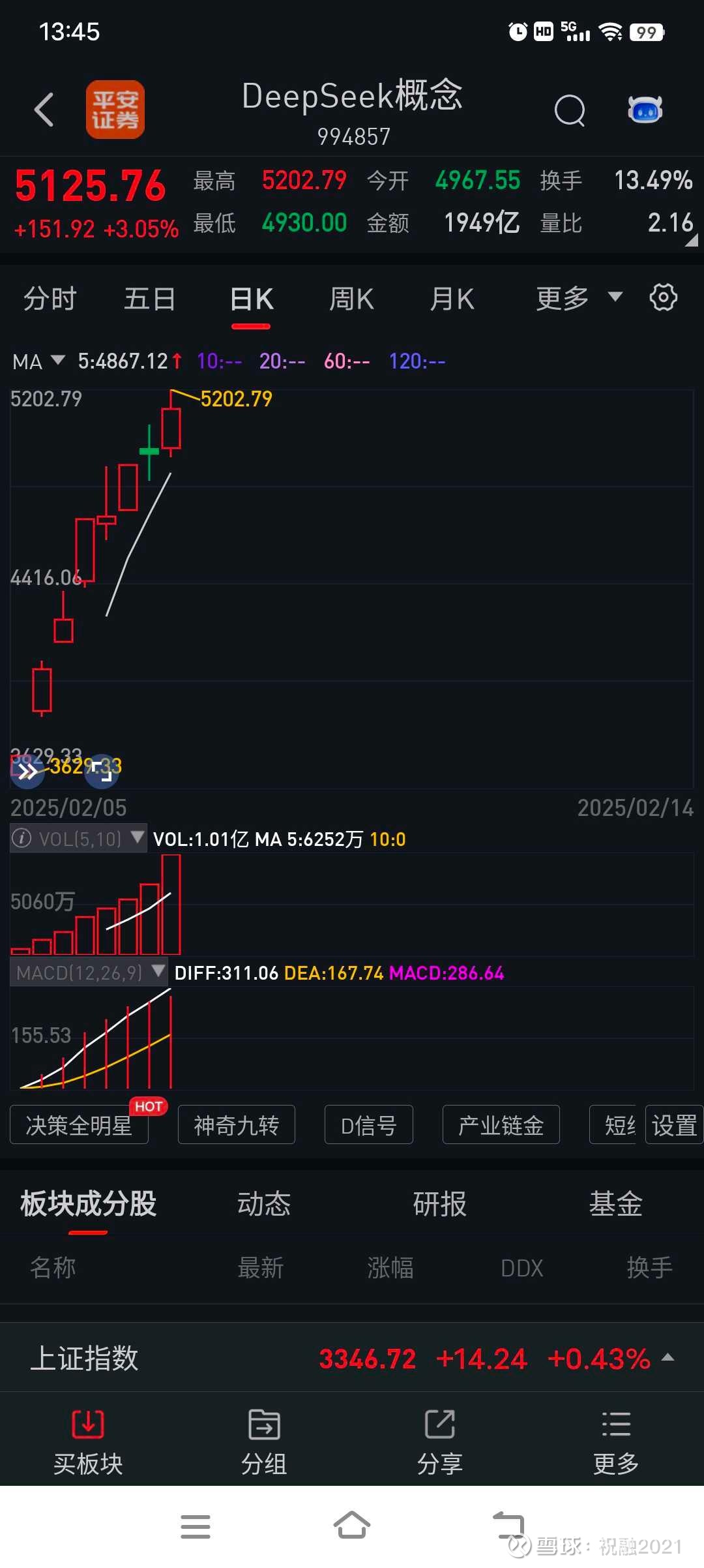Viewport: 704px width, 1568px height.
Task: Enable the 神奇九转 indicator
Action: (x=236, y=1124)
